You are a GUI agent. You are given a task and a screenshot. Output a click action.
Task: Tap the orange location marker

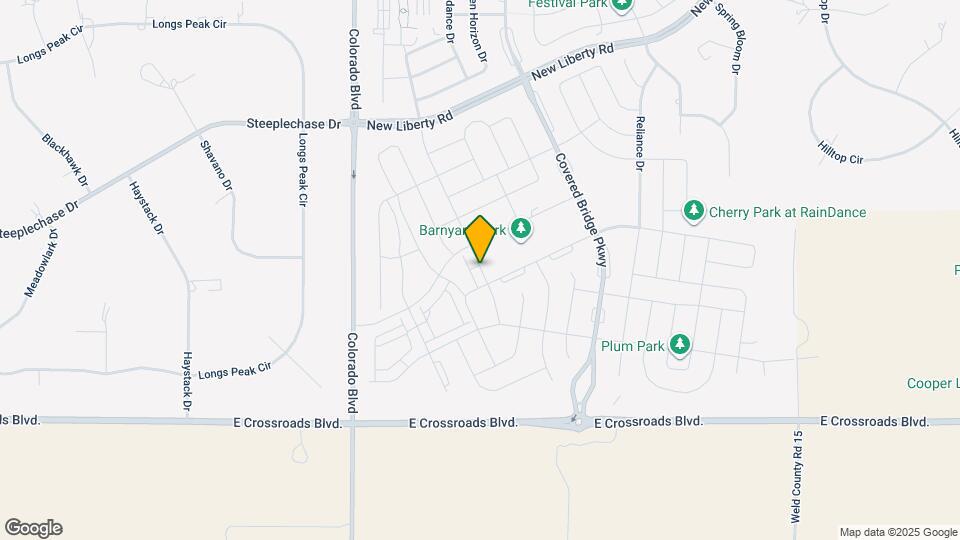(480, 239)
